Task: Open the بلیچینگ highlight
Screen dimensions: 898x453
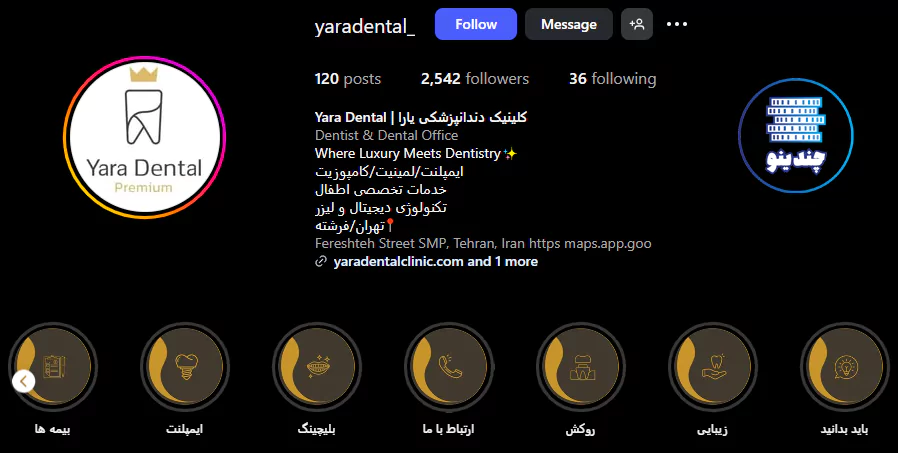Action: (318, 367)
